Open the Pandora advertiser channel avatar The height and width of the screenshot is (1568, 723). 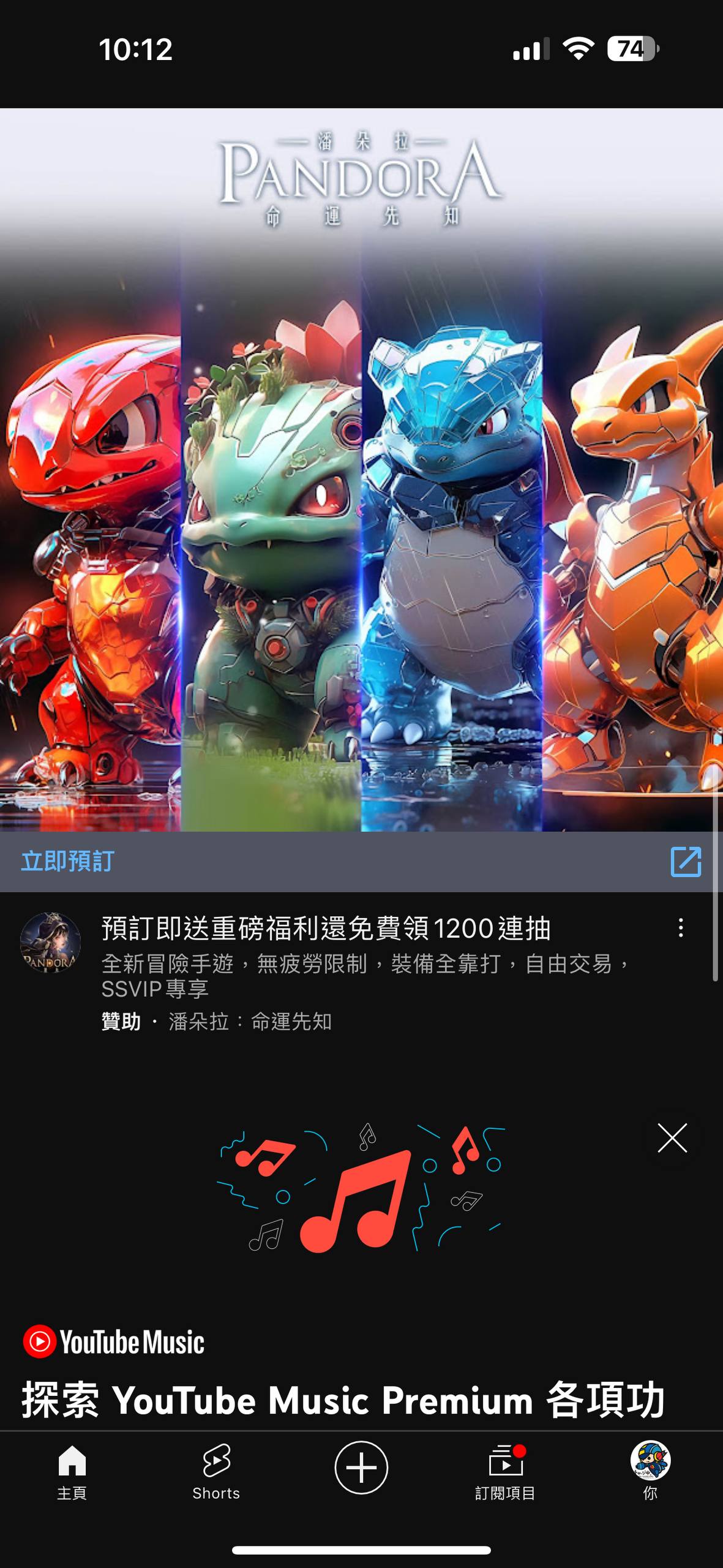(x=51, y=943)
